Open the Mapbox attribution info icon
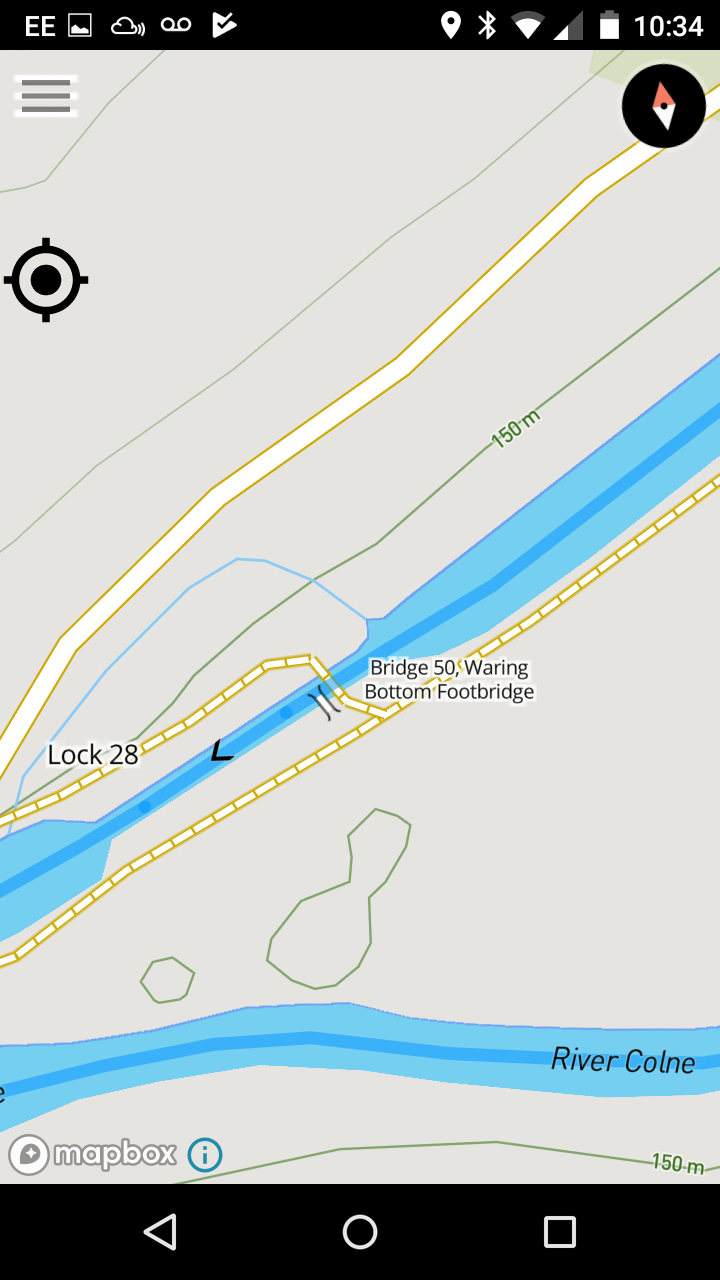The image size is (720, 1280). 205,1155
